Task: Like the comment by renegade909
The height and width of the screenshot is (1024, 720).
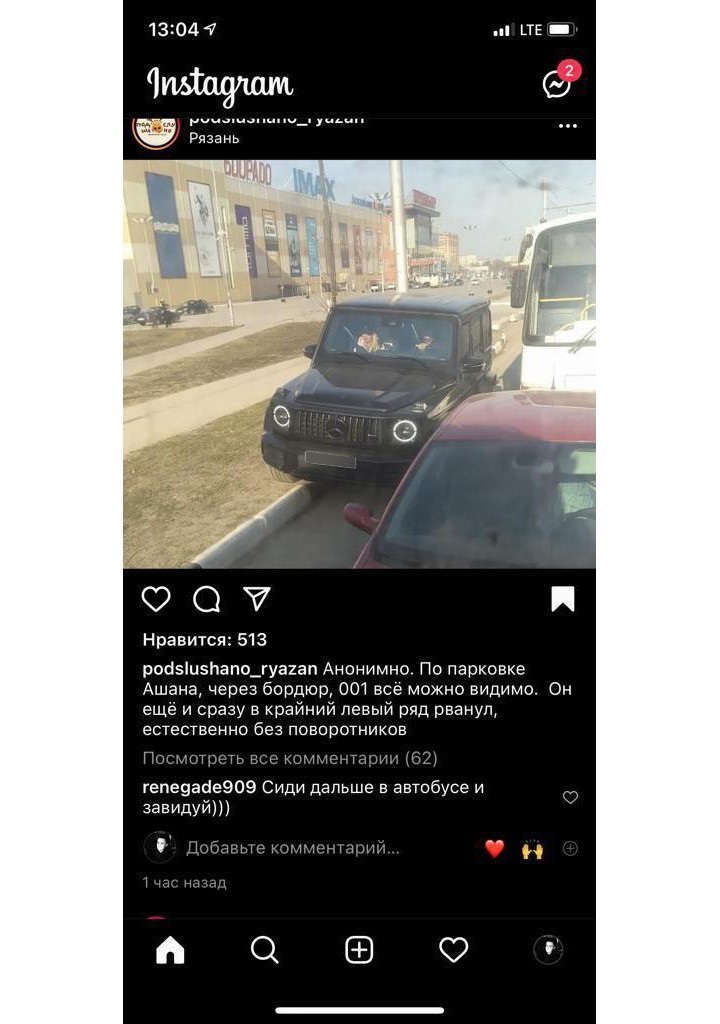Action: pyautogui.click(x=570, y=797)
